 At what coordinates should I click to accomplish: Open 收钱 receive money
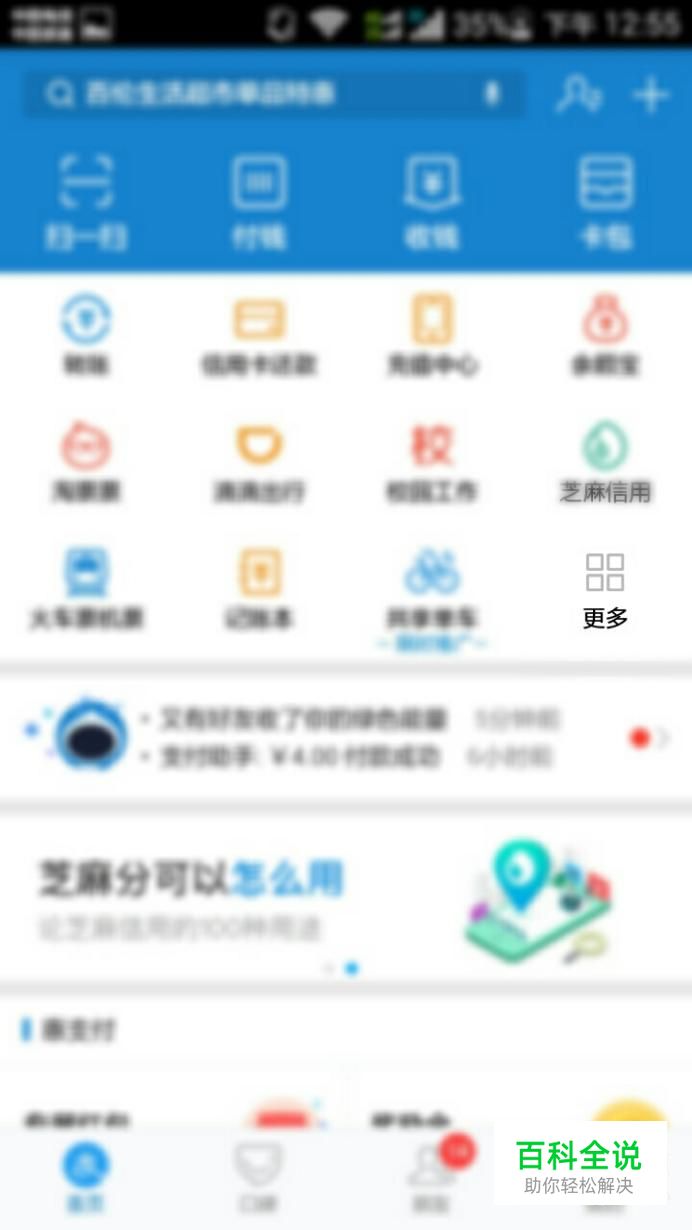pyautogui.click(x=431, y=203)
